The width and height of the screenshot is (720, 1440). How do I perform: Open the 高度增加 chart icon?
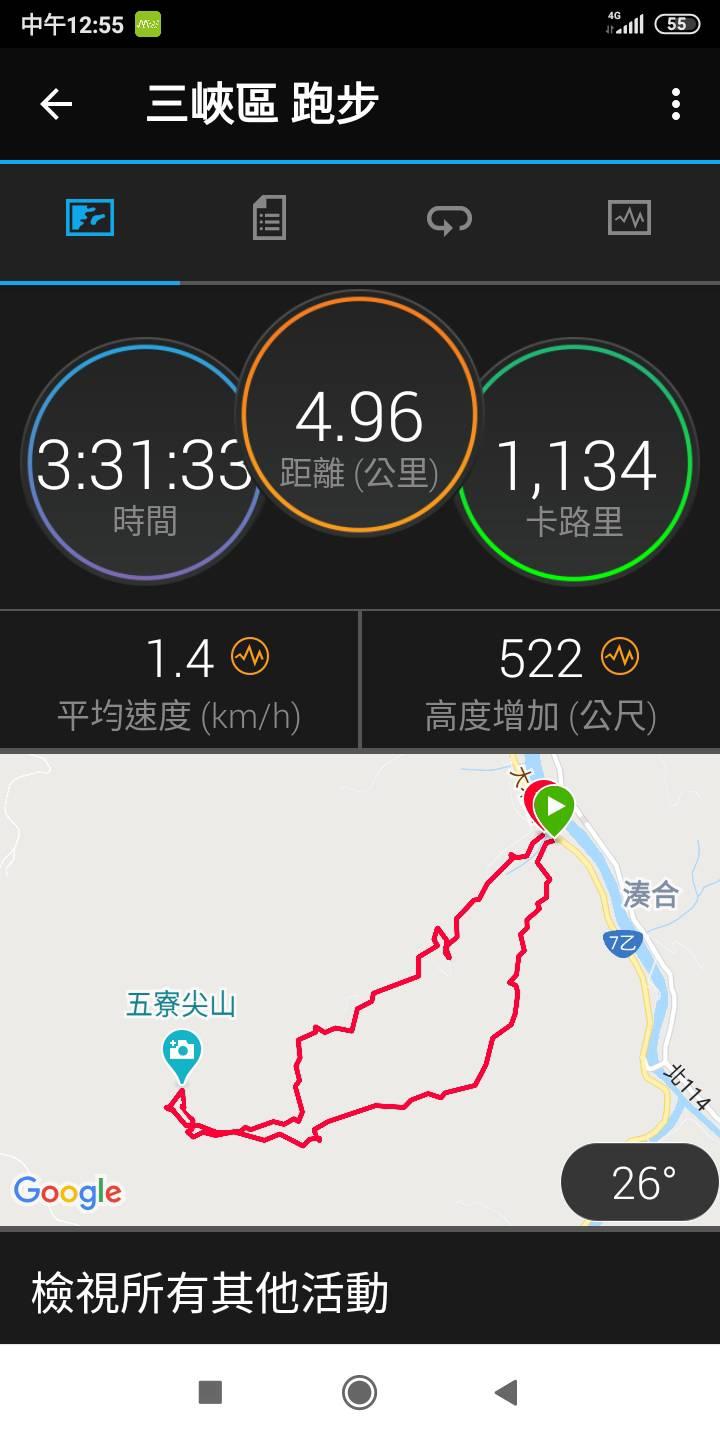(x=620, y=657)
